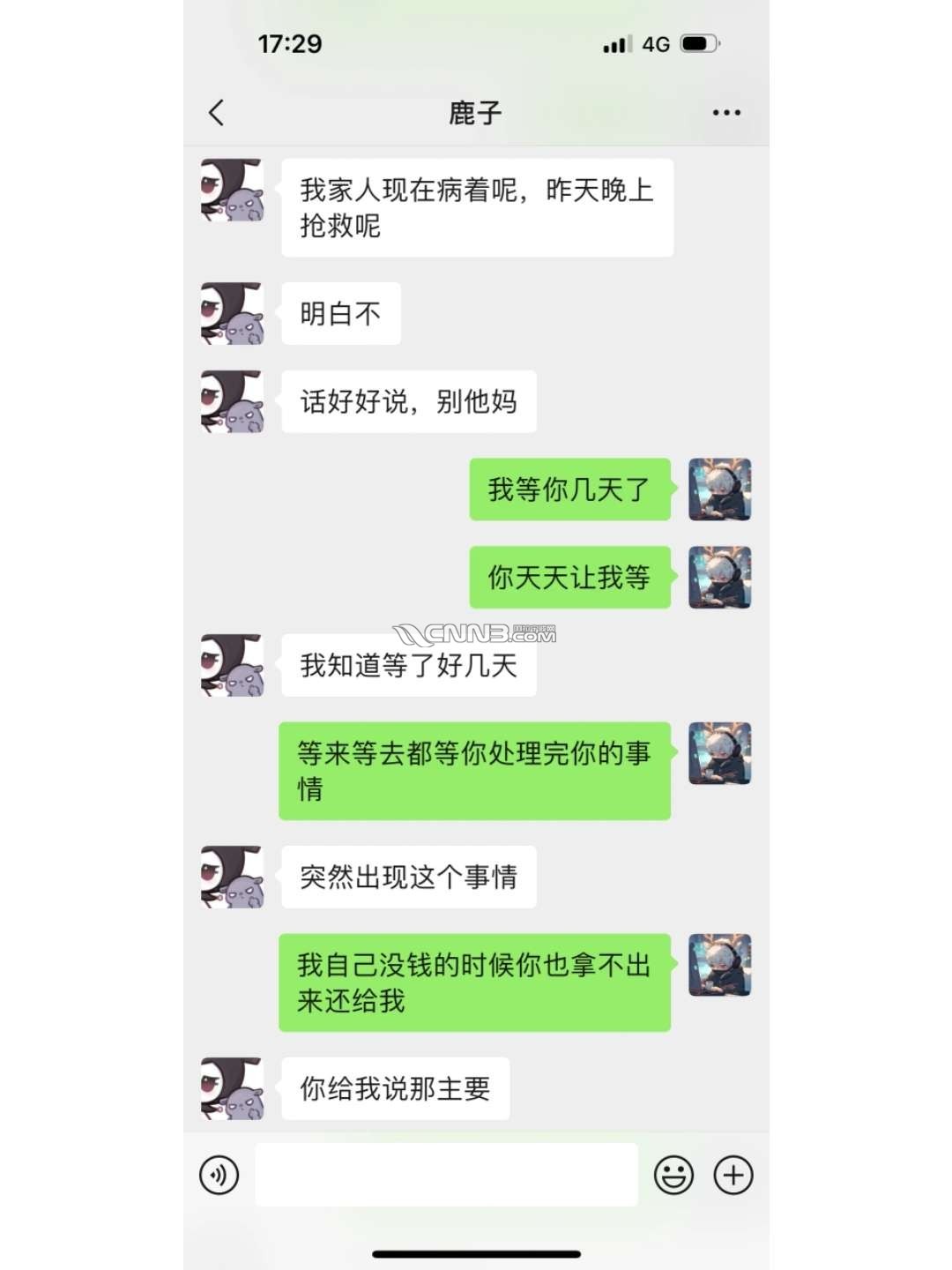Open the emoji sticker panel
This screenshot has height=1270, width=952.
click(x=673, y=1175)
